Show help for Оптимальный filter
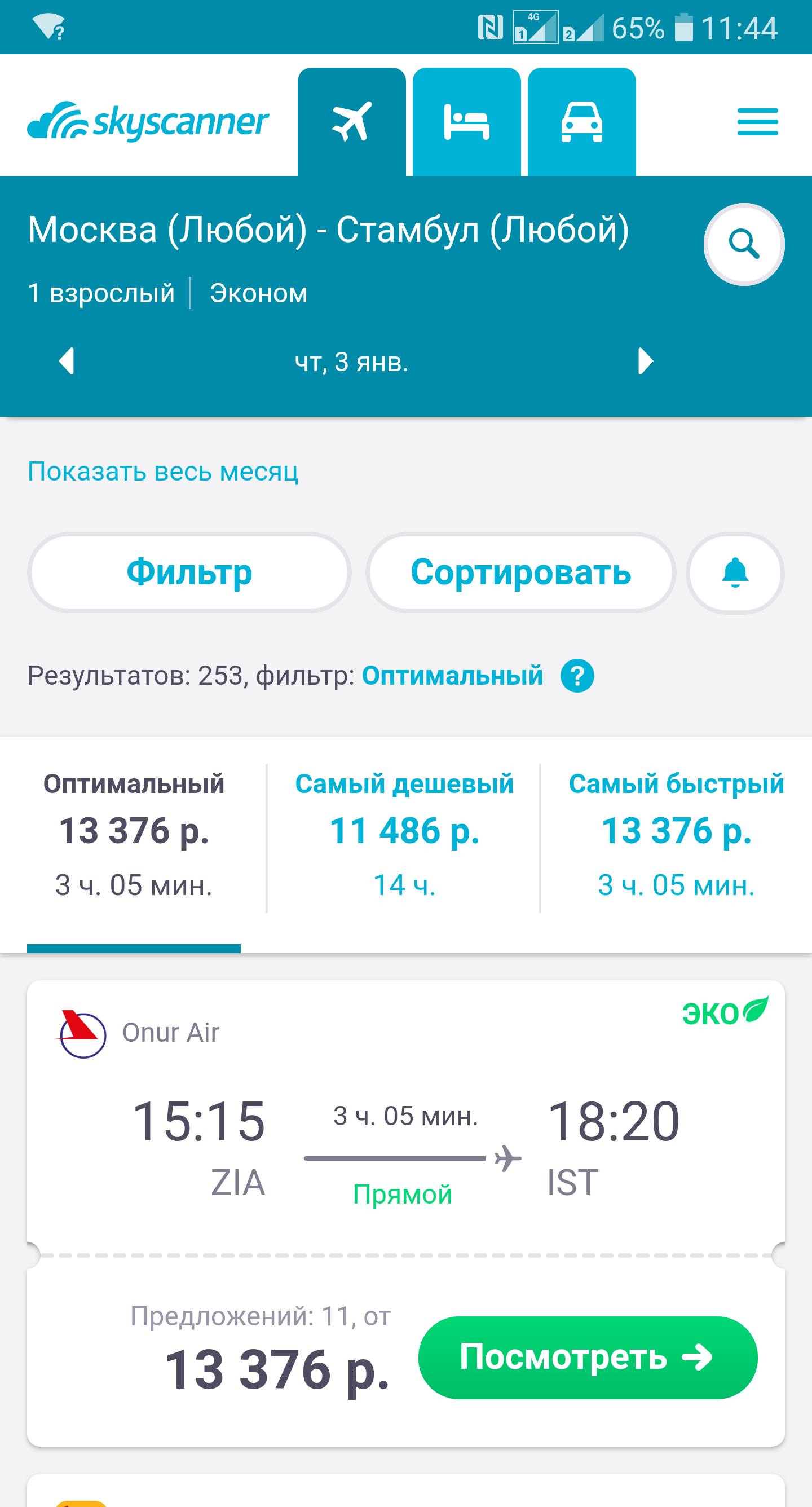Image resolution: width=812 pixels, height=1507 pixels. (577, 676)
